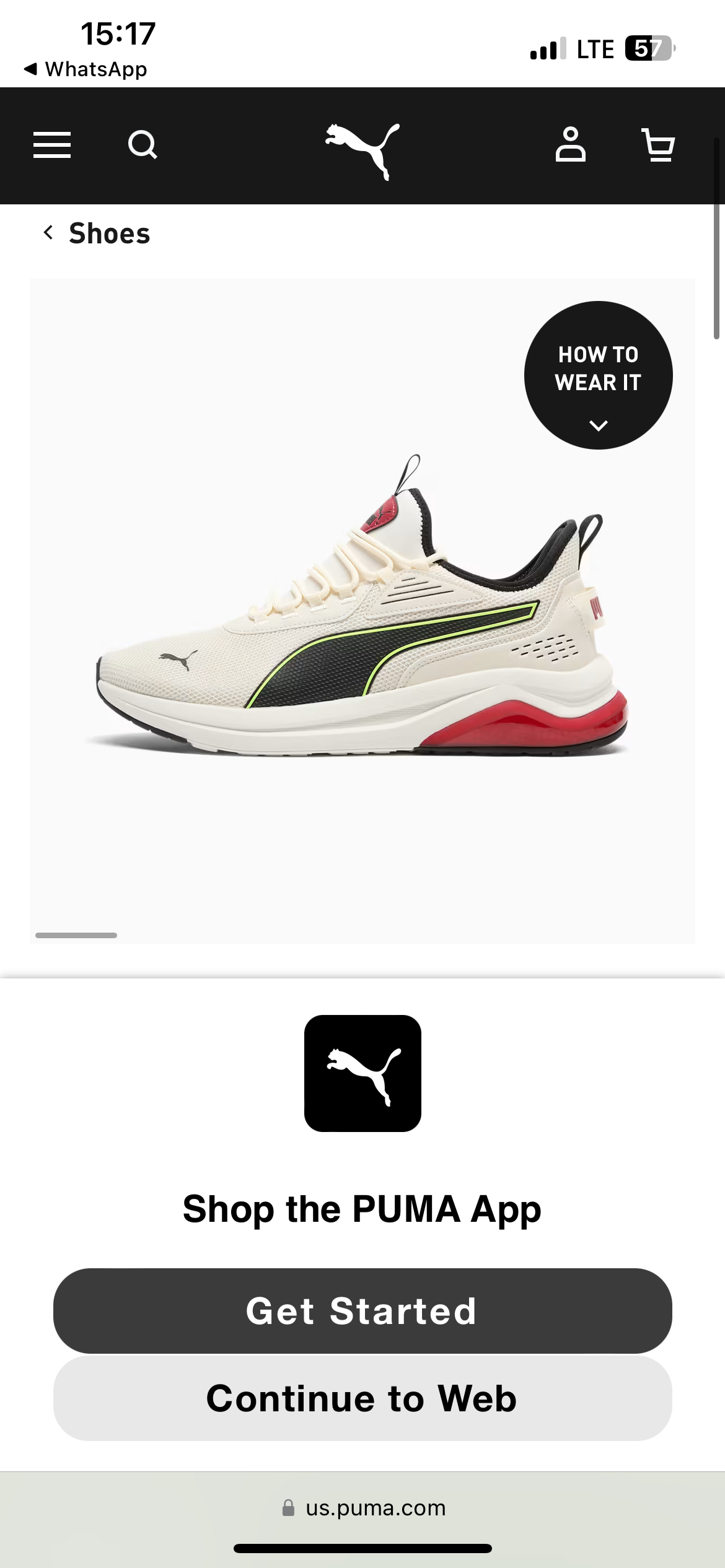725x1568 pixels.
Task: Open the search icon
Action: 143,146
